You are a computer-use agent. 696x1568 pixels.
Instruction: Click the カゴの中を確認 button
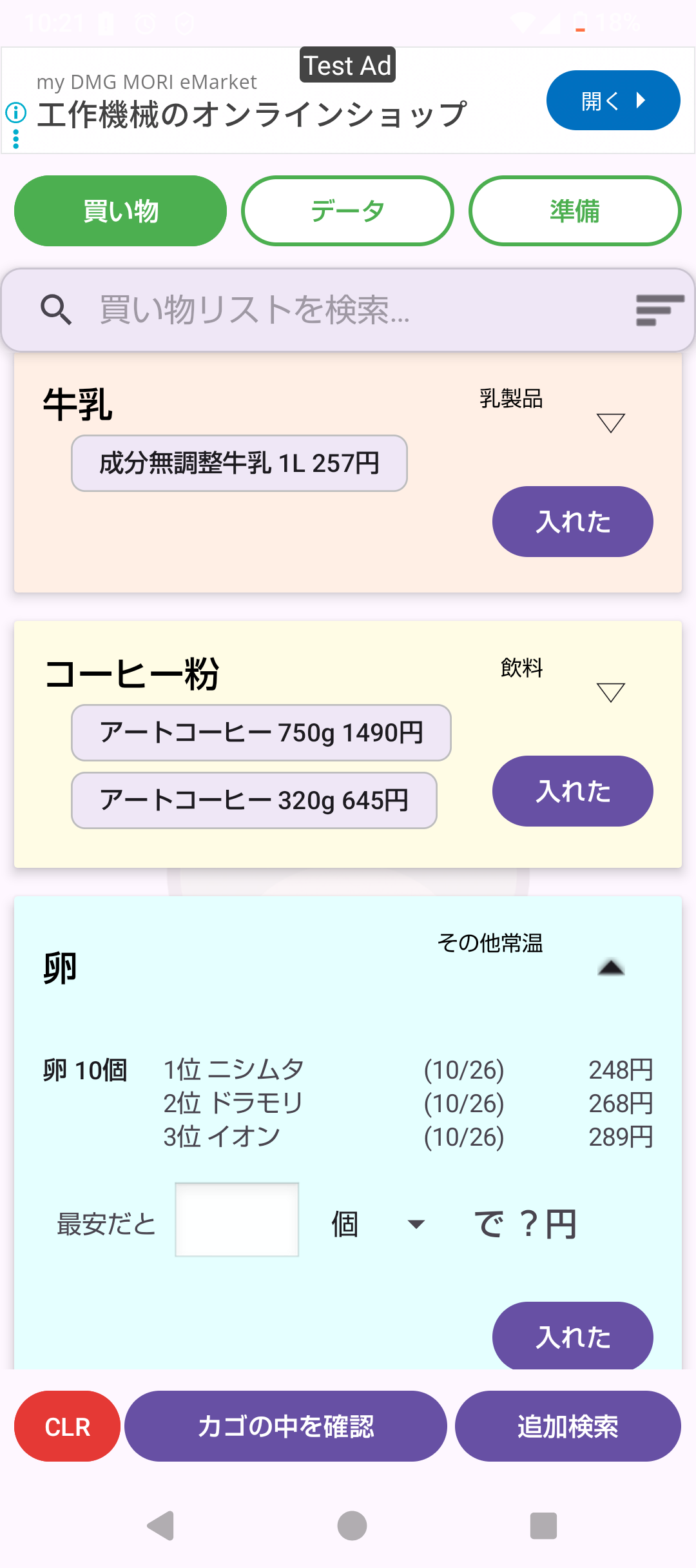[286, 1426]
